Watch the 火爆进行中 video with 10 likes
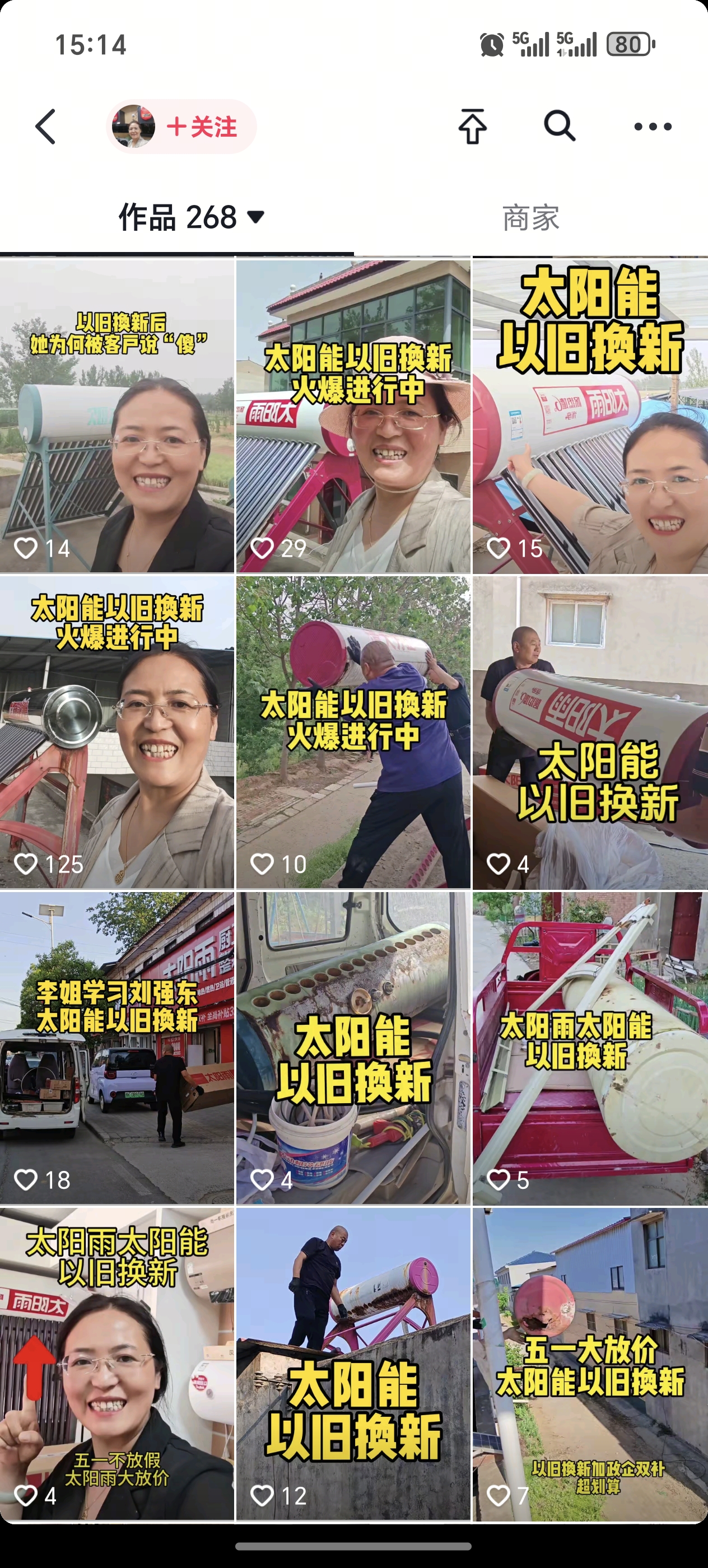708x1568 pixels. [353, 732]
